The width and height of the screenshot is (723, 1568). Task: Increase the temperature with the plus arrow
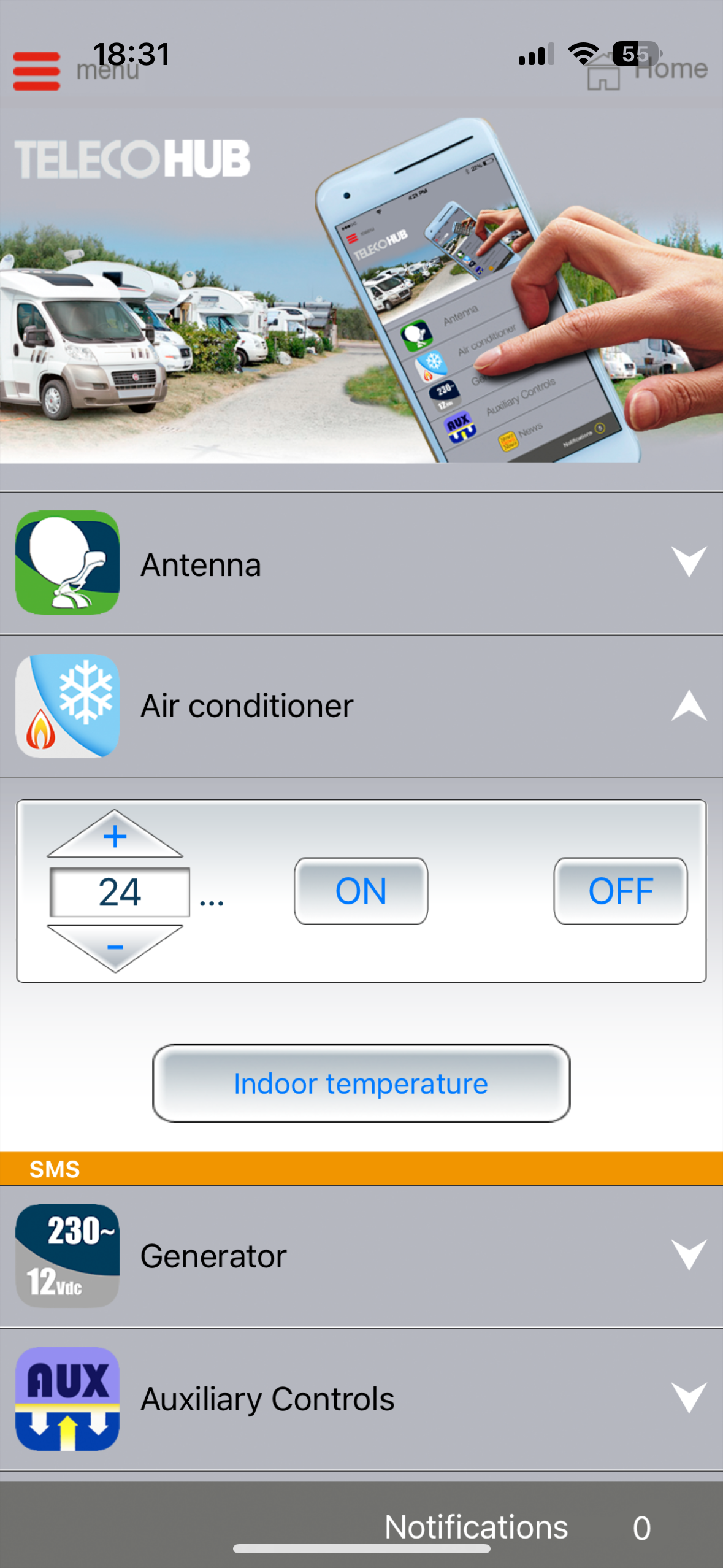(x=115, y=836)
